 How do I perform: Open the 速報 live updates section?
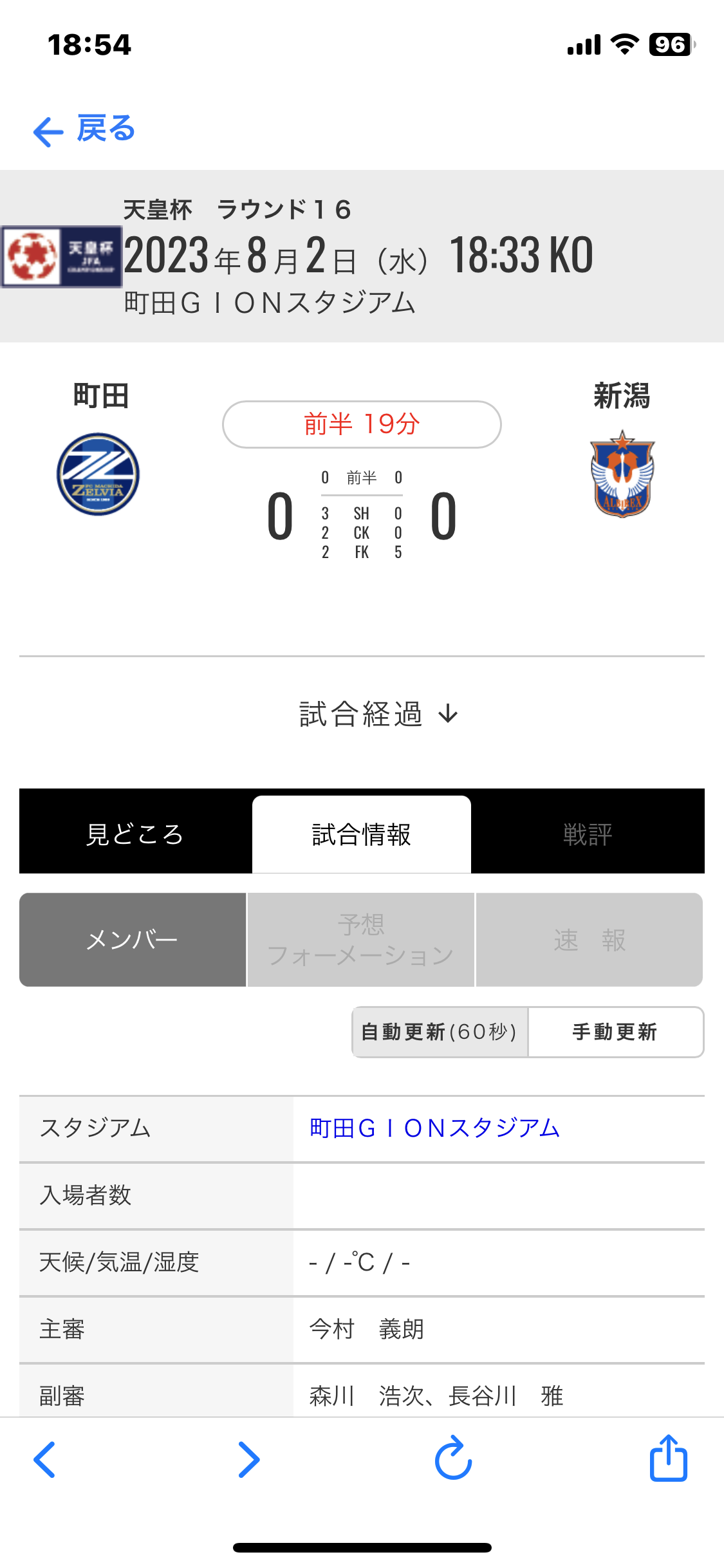tap(589, 940)
